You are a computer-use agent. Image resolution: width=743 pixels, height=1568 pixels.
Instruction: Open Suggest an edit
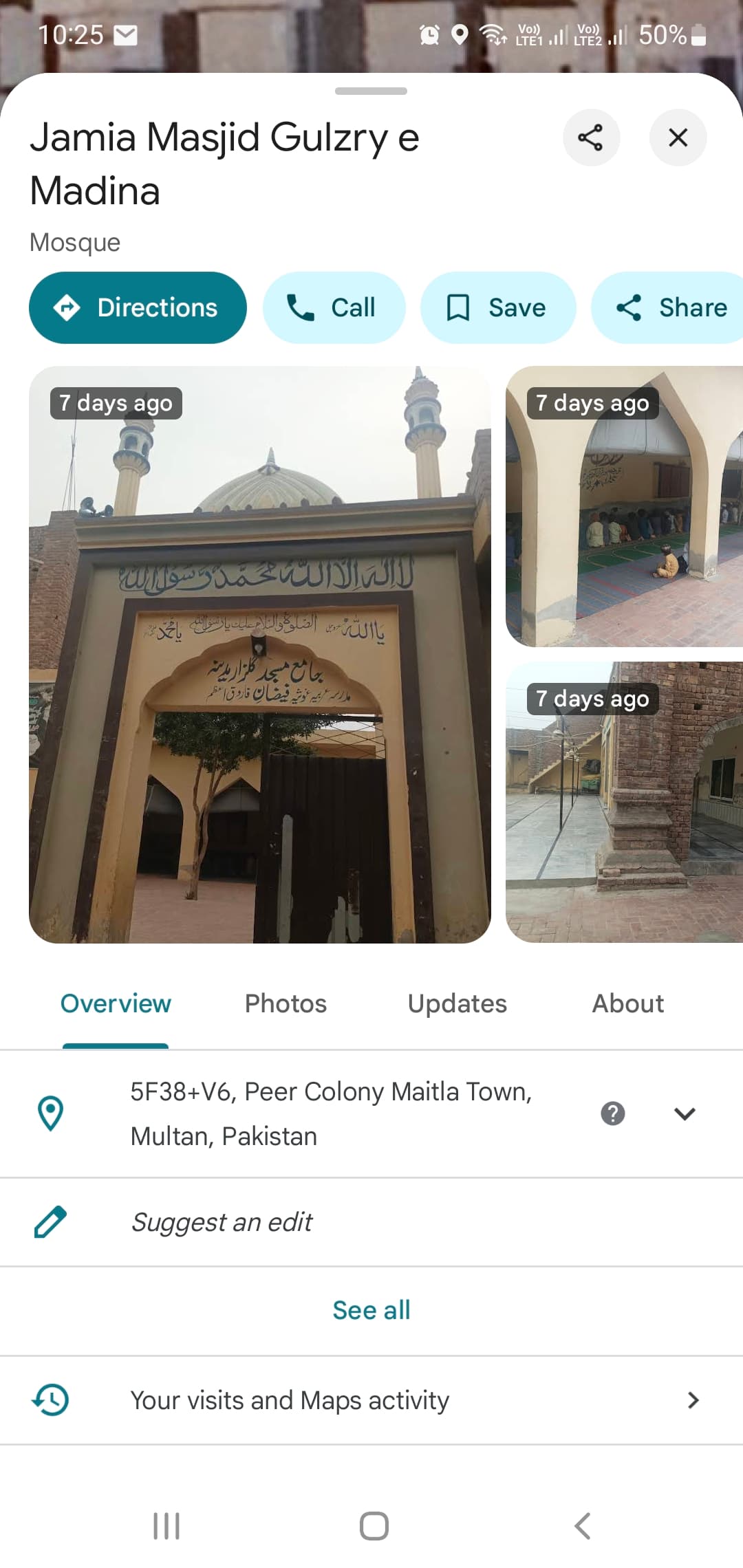[x=371, y=1222]
